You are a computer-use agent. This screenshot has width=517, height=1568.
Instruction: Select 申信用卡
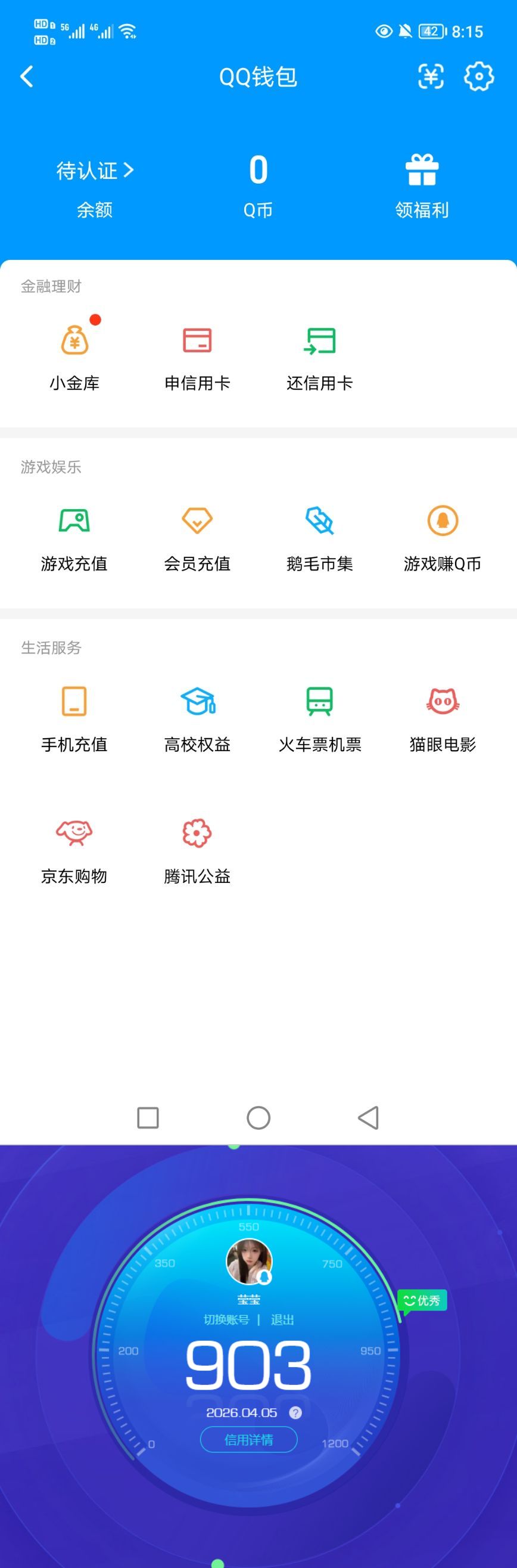(x=197, y=356)
